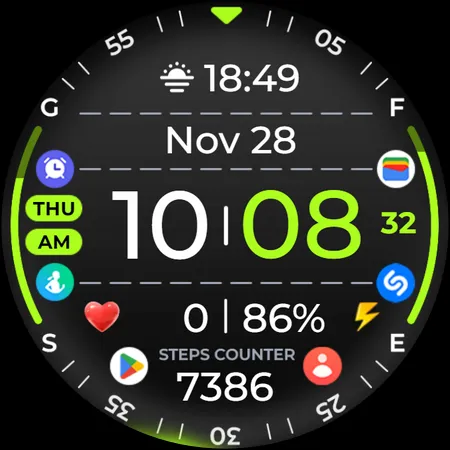Open the Shazam shortcut

[396, 283]
